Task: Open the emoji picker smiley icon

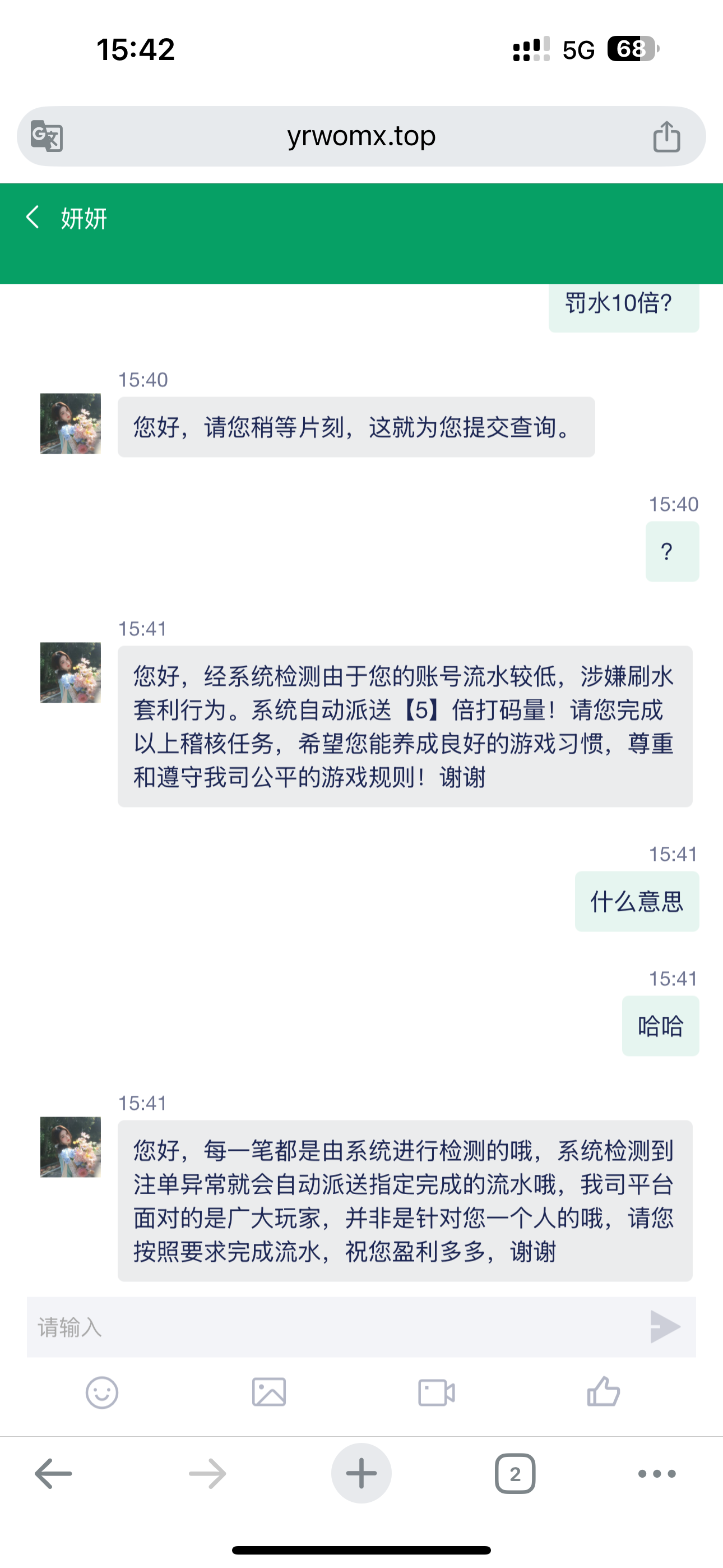Action: click(x=101, y=1391)
